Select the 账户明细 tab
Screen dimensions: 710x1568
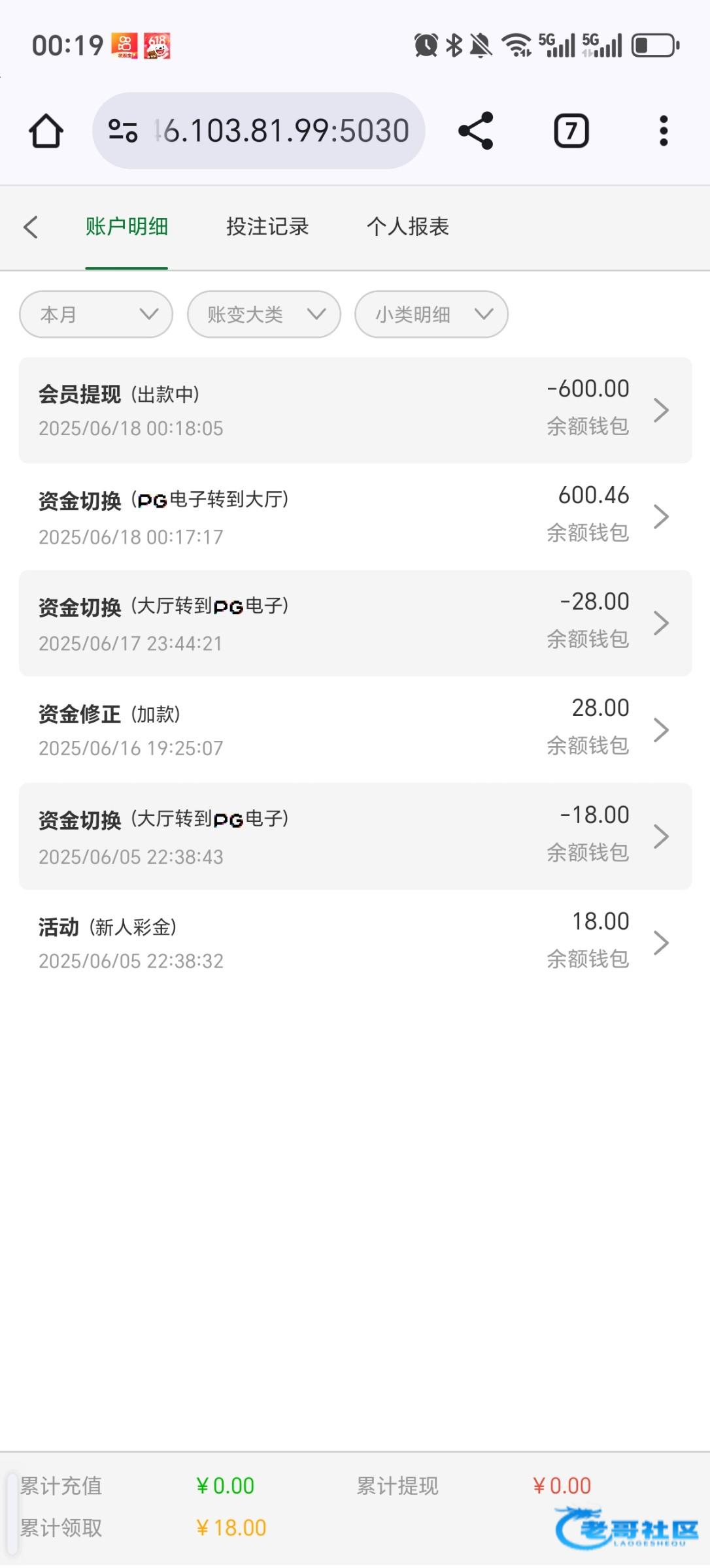tap(127, 227)
